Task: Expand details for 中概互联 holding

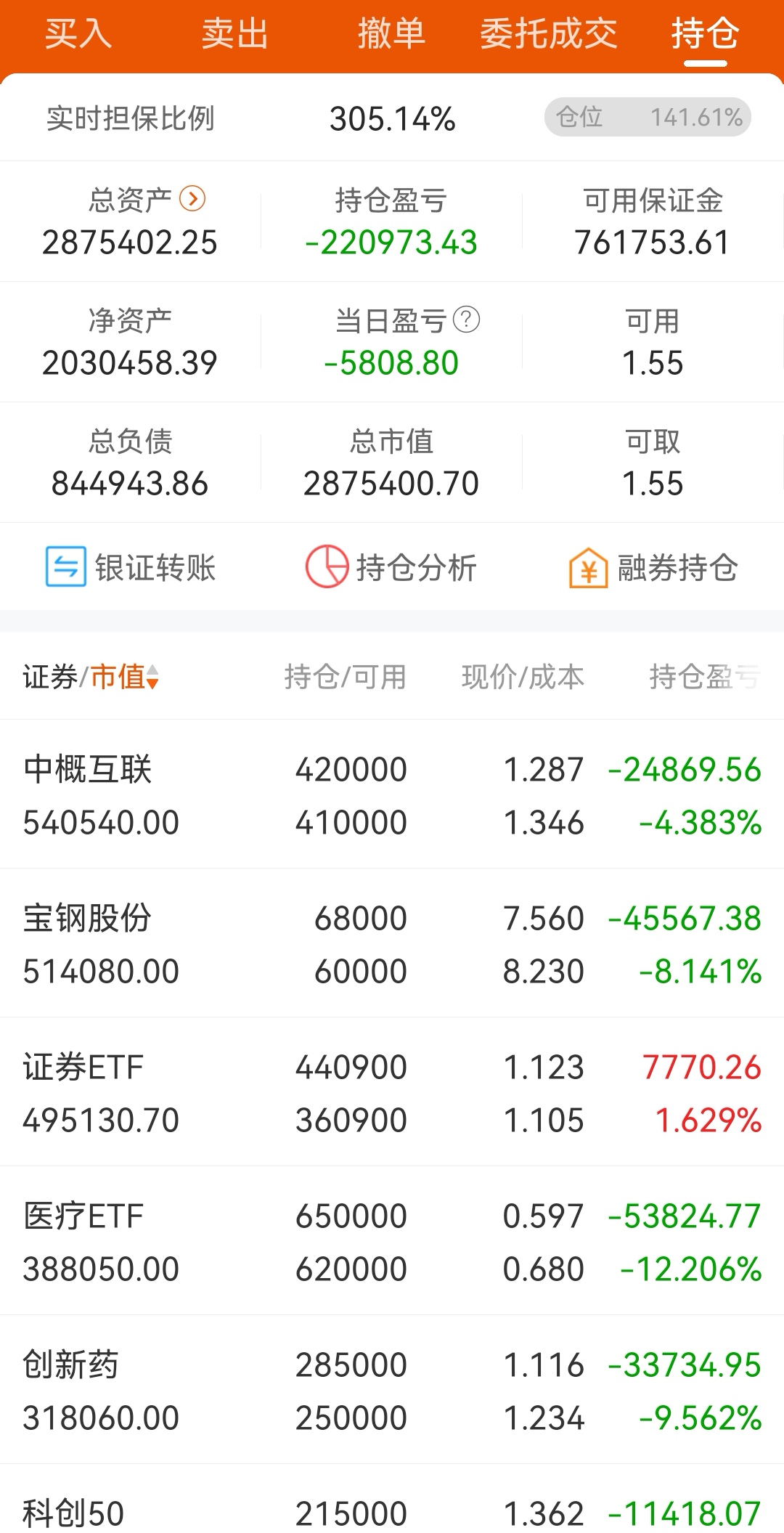Action: pos(392,795)
